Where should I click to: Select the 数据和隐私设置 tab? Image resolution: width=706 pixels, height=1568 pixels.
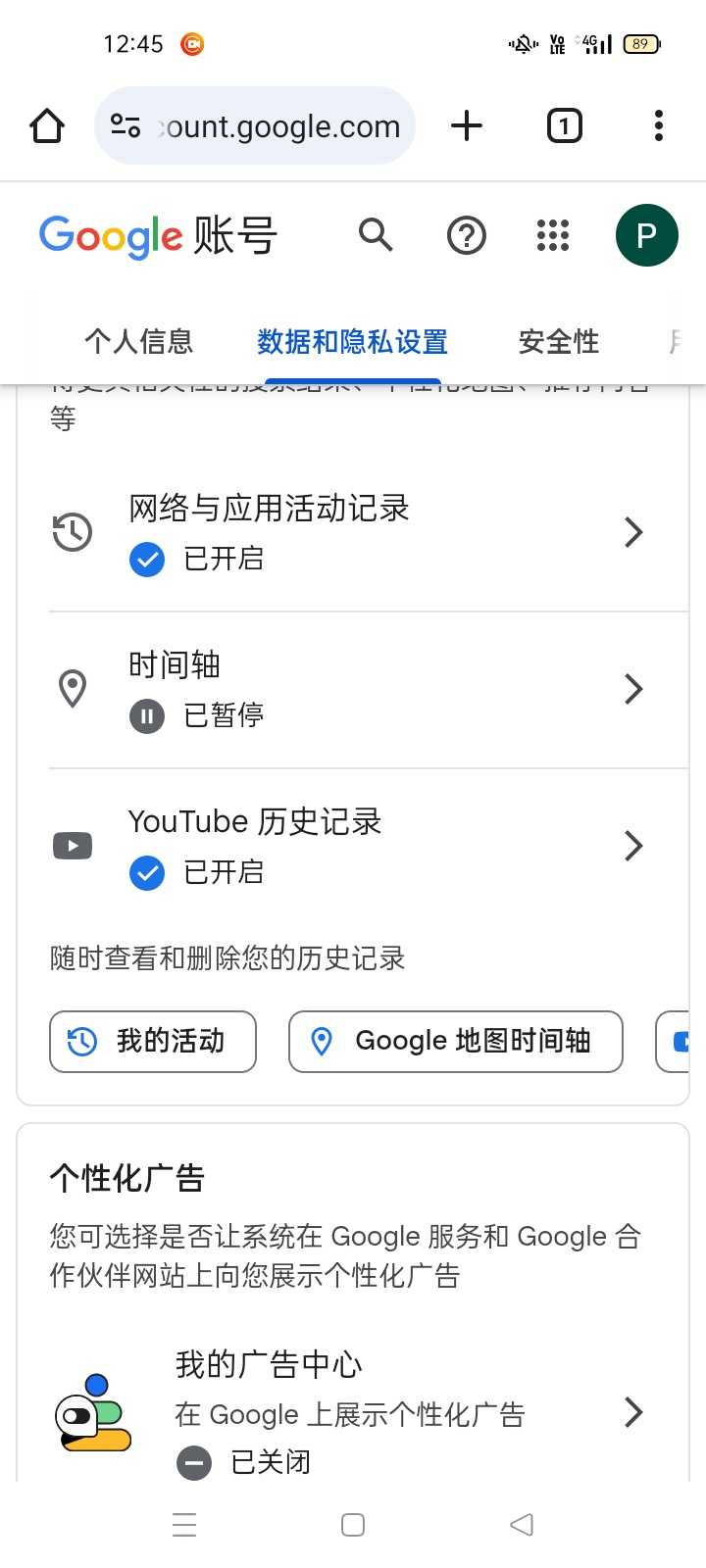[x=352, y=341]
